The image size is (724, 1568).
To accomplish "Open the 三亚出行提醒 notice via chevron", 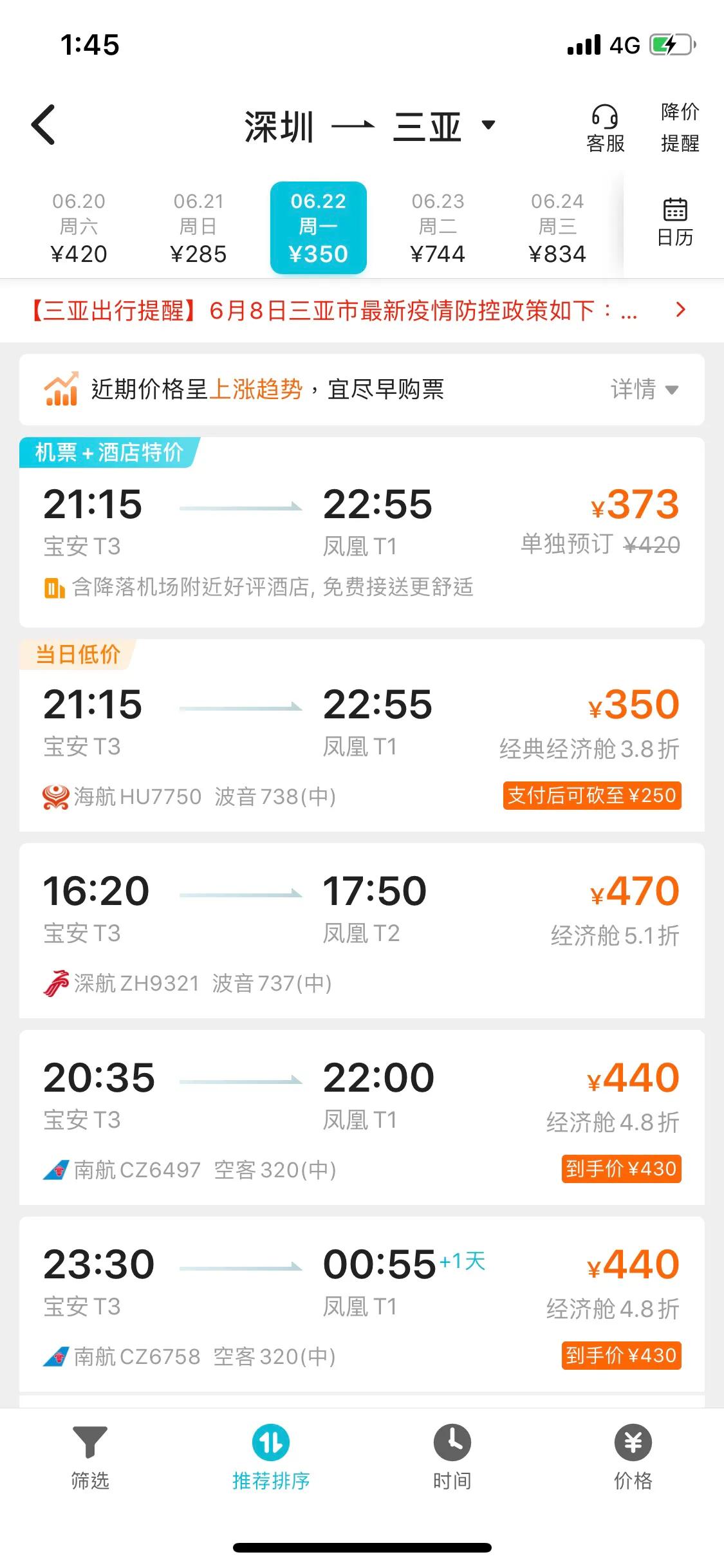I will point(680,310).
